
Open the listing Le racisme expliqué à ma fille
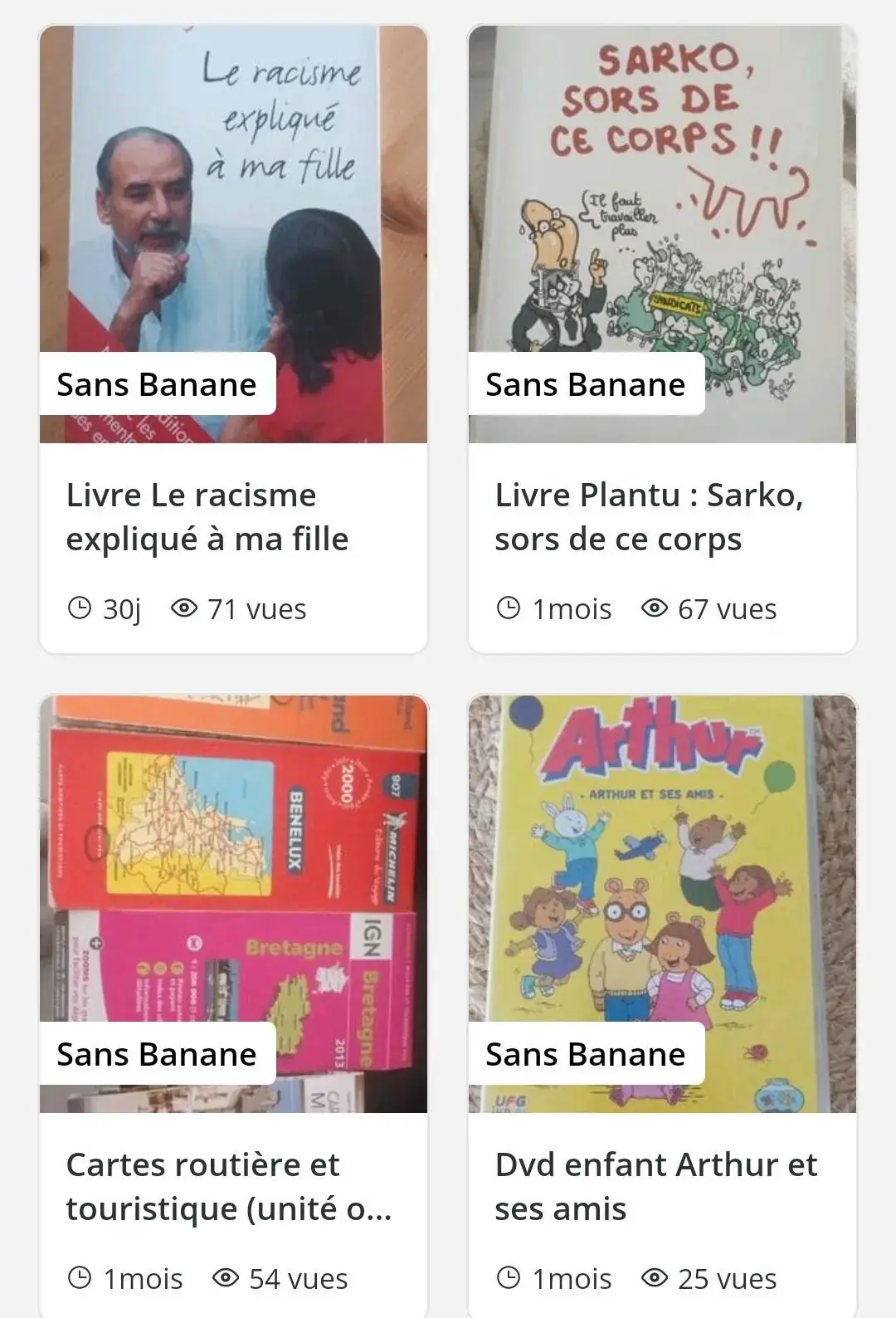point(207,517)
